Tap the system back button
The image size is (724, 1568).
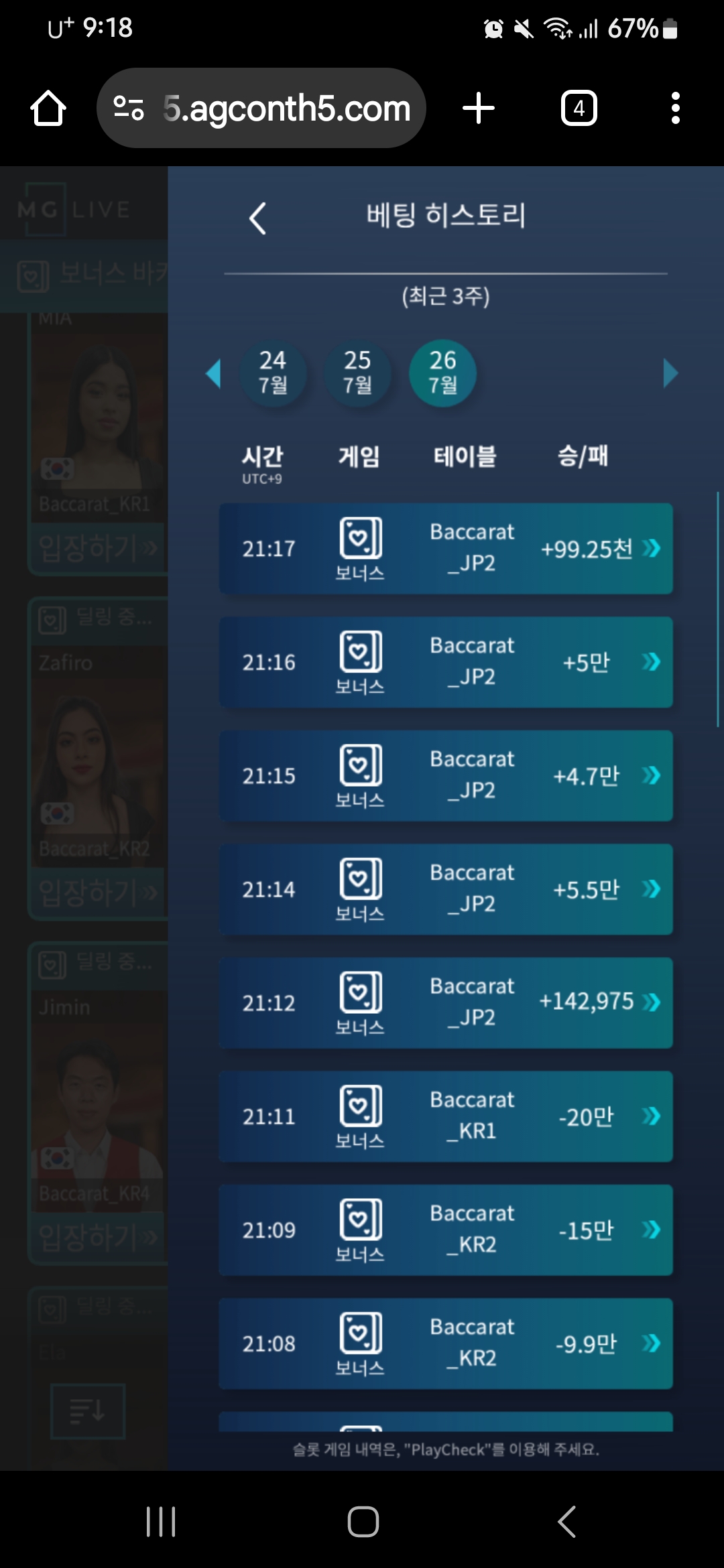point(566,1521)
